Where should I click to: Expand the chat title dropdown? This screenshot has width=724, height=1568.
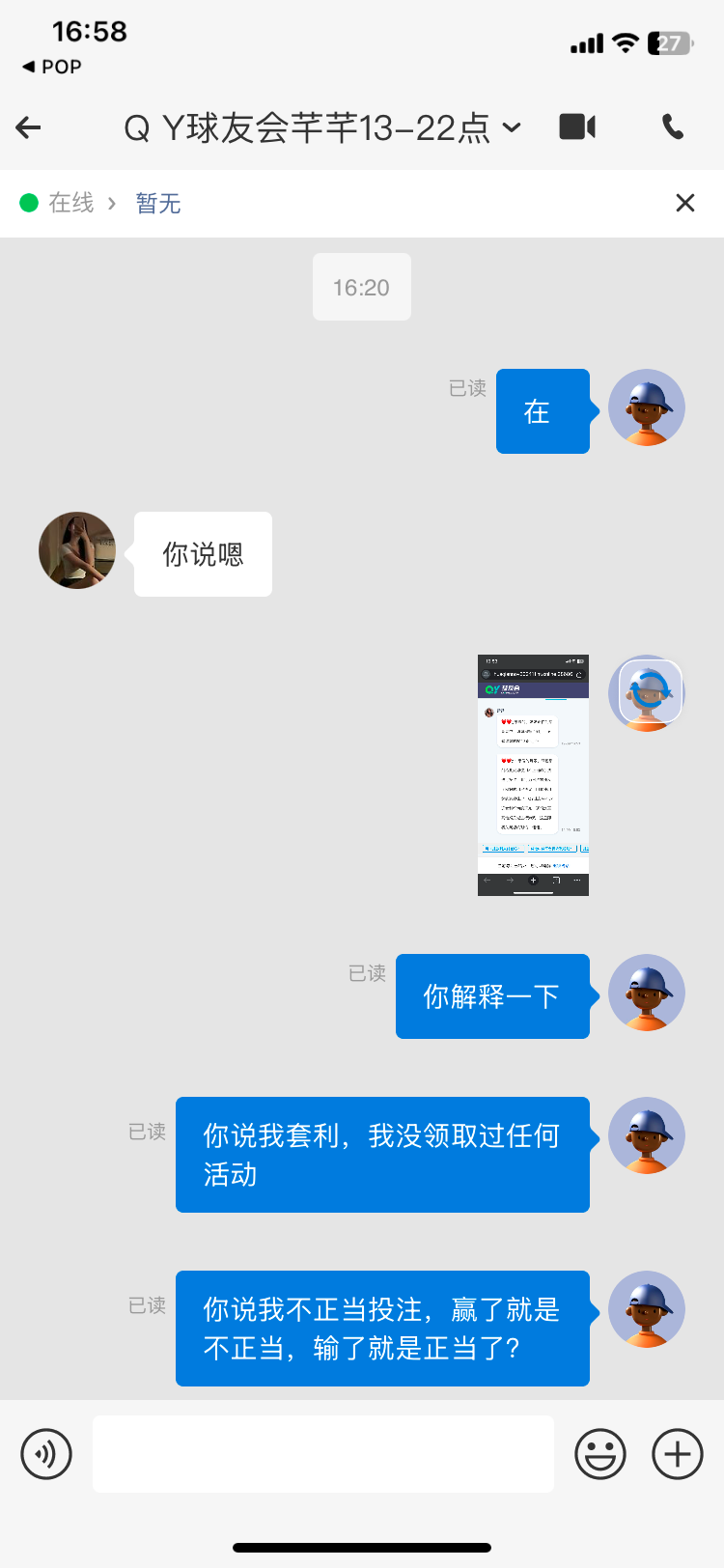click(513, 127)
